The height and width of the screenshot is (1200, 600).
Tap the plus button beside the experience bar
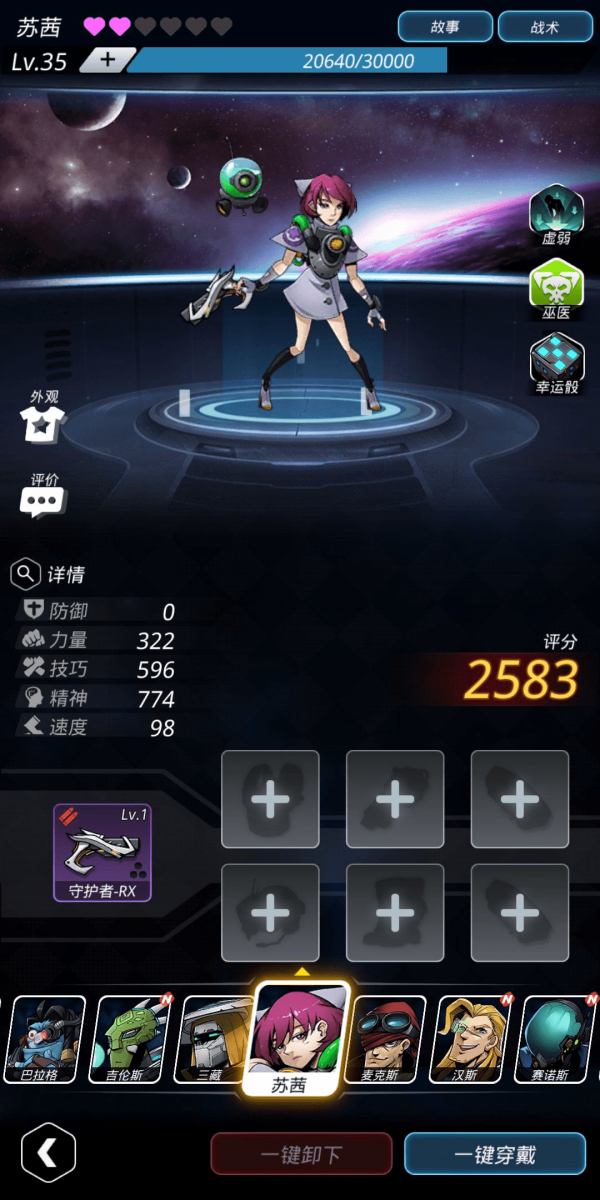tap(105, 61)
